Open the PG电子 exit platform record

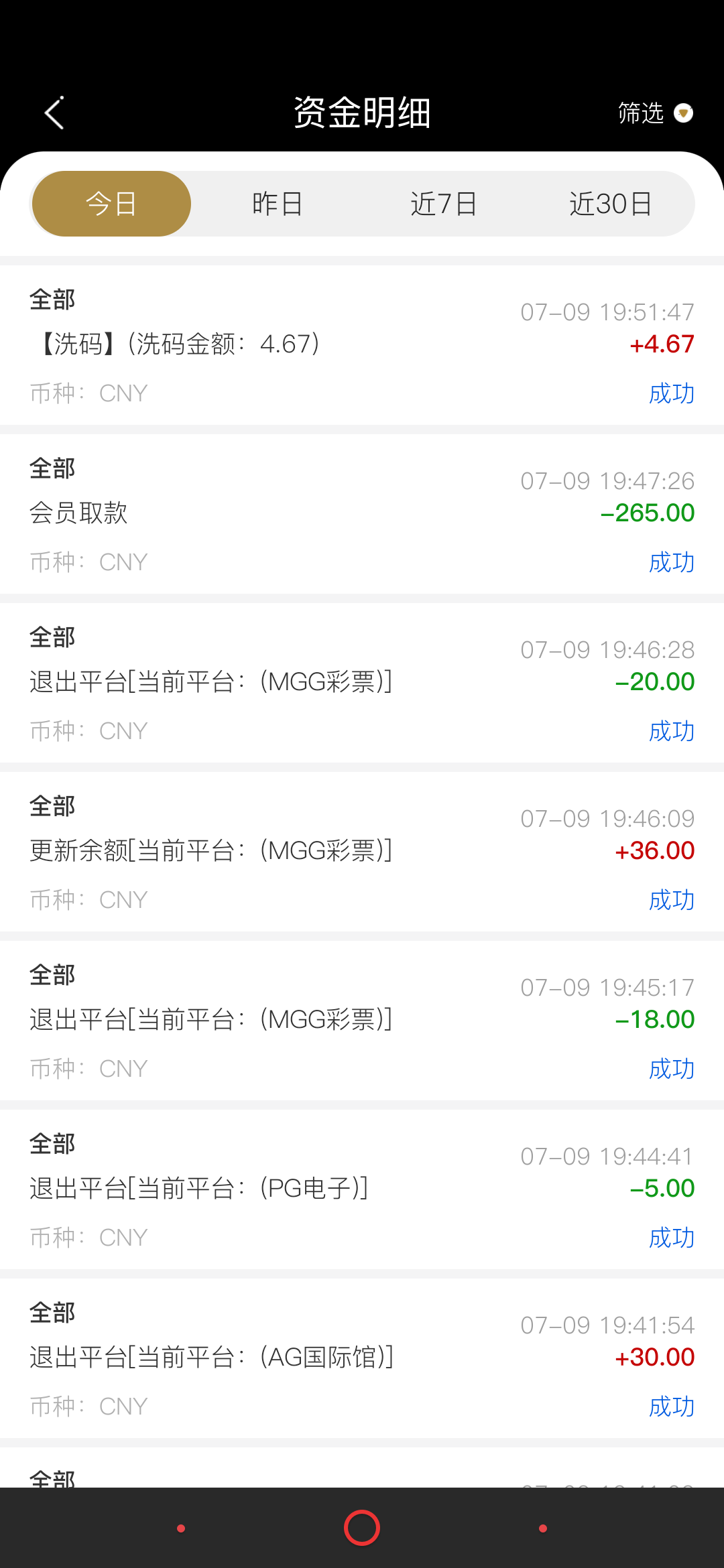[268, 1188]
